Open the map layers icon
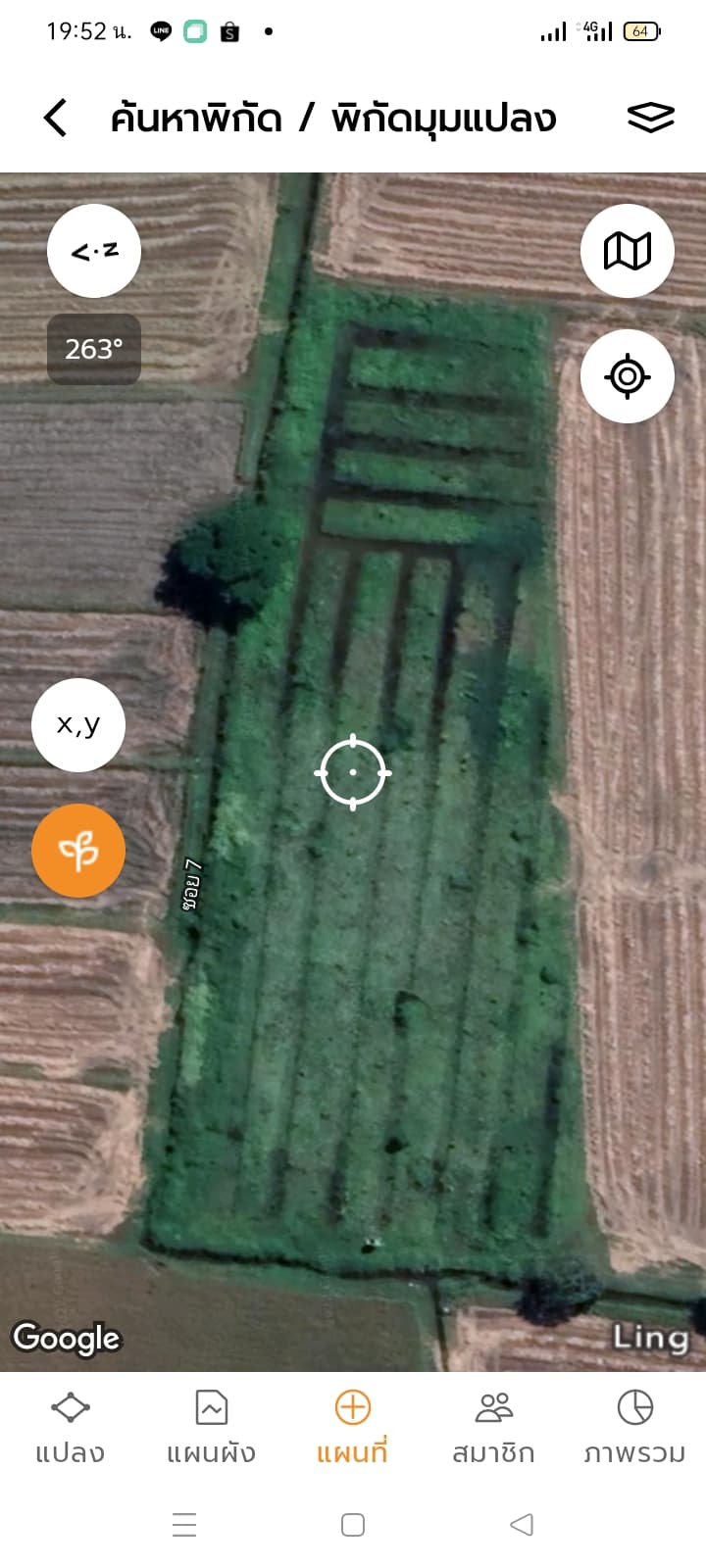The width and height of the screenshot is (706, 1568). click(651, 118)
